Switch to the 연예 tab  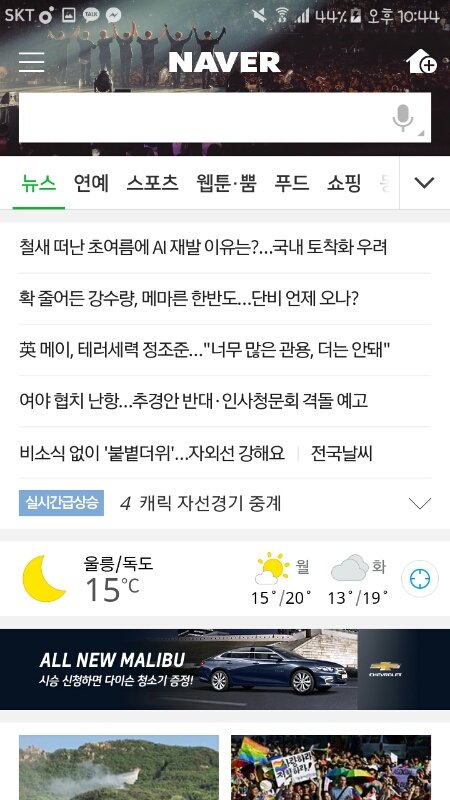[91, 183]
